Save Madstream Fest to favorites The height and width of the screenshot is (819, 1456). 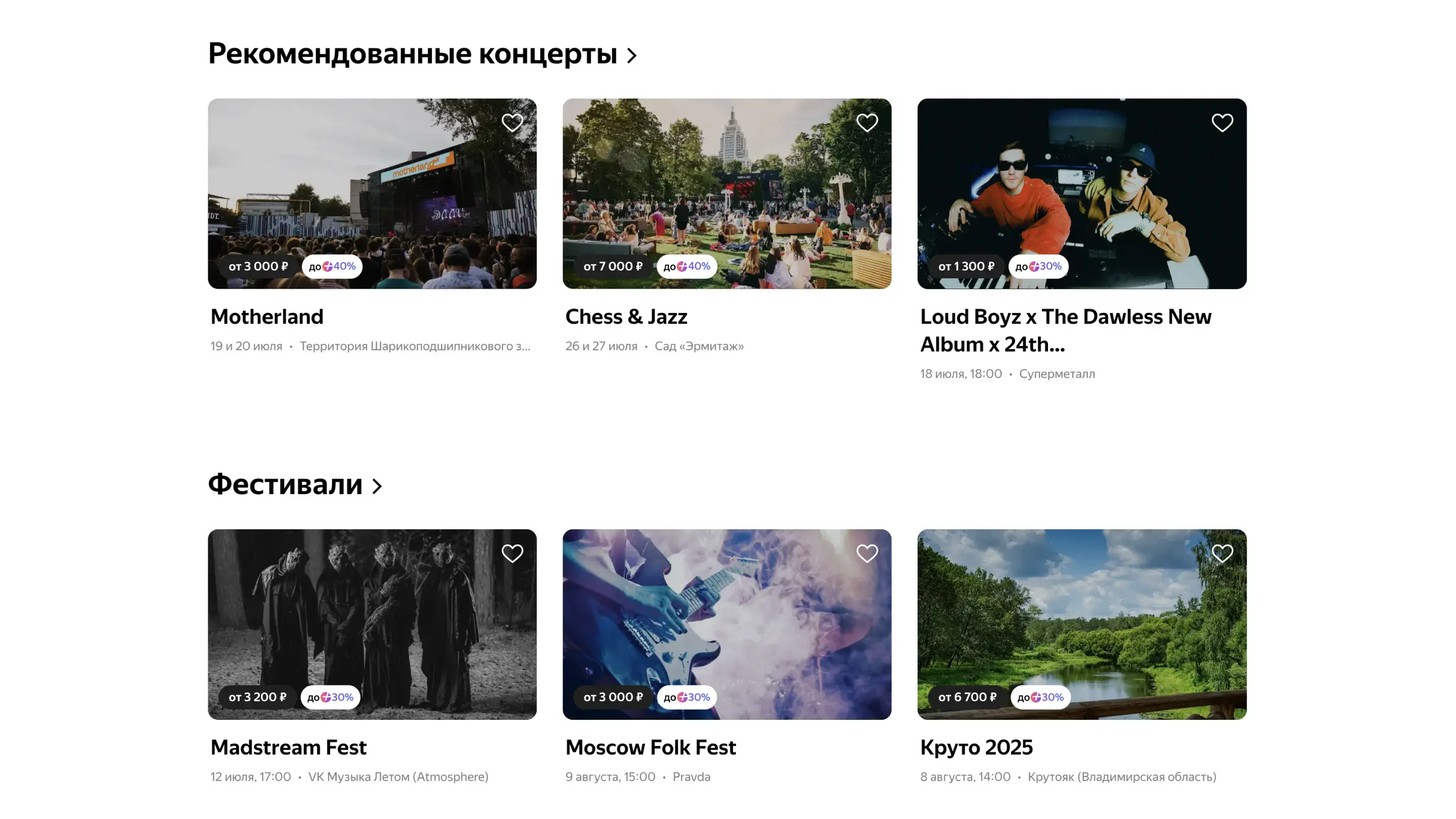[512, 554]
